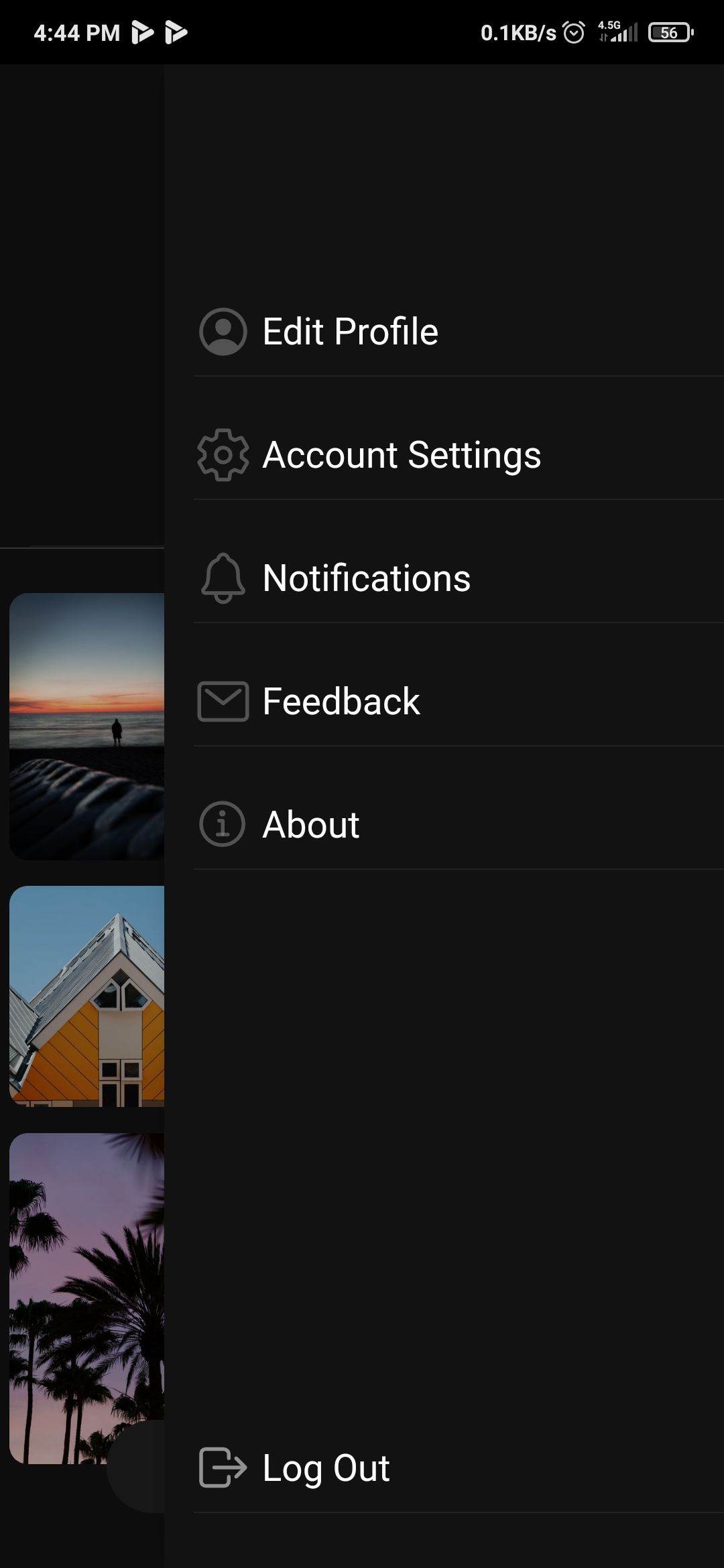Viewport: 724px width, 1568px height.
Task: Open the sunset beach wallpaper thumbnail
Action: click(x=86, y=724)
